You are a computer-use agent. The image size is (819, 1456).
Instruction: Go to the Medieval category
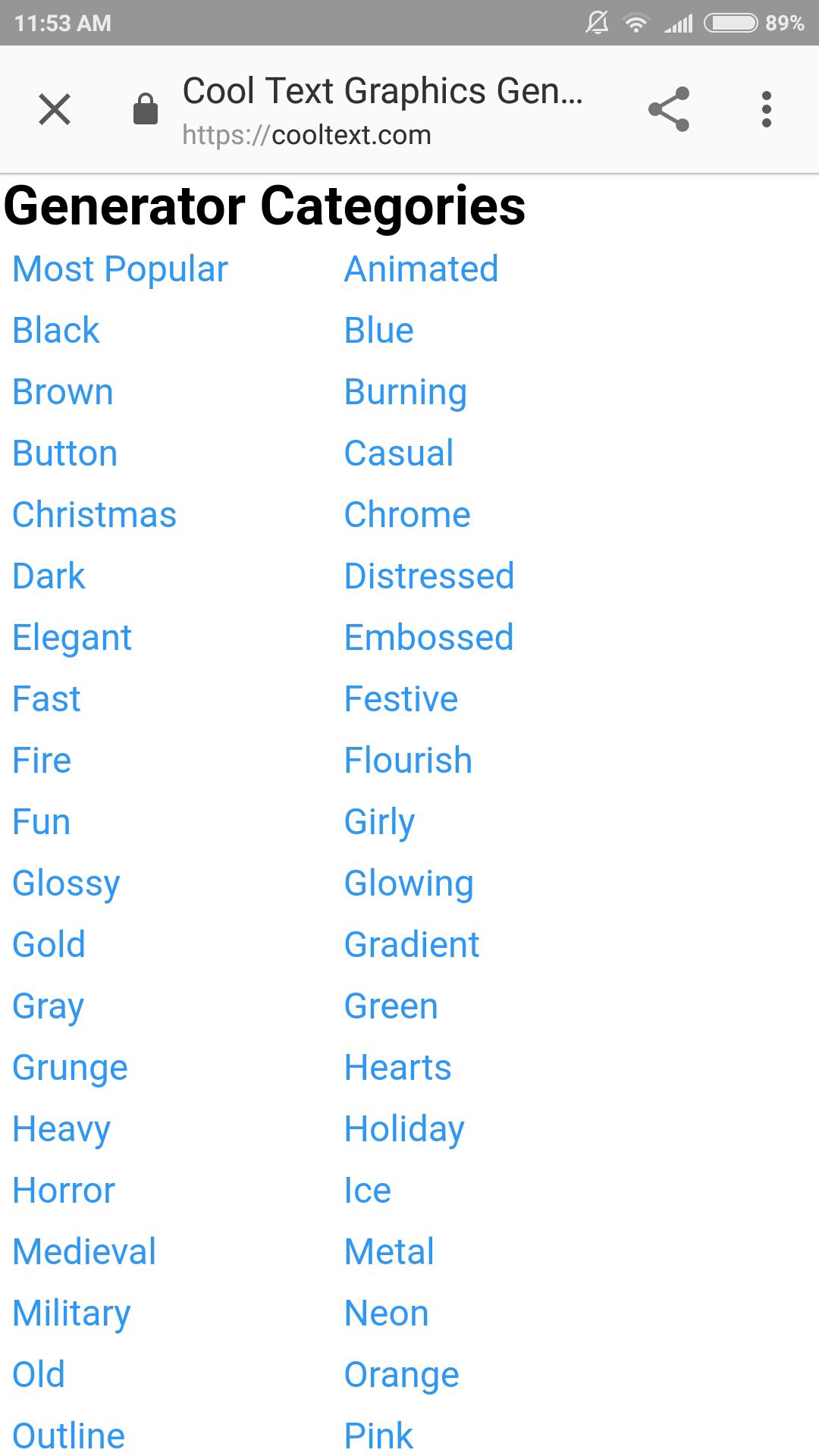coord(84,1252)
